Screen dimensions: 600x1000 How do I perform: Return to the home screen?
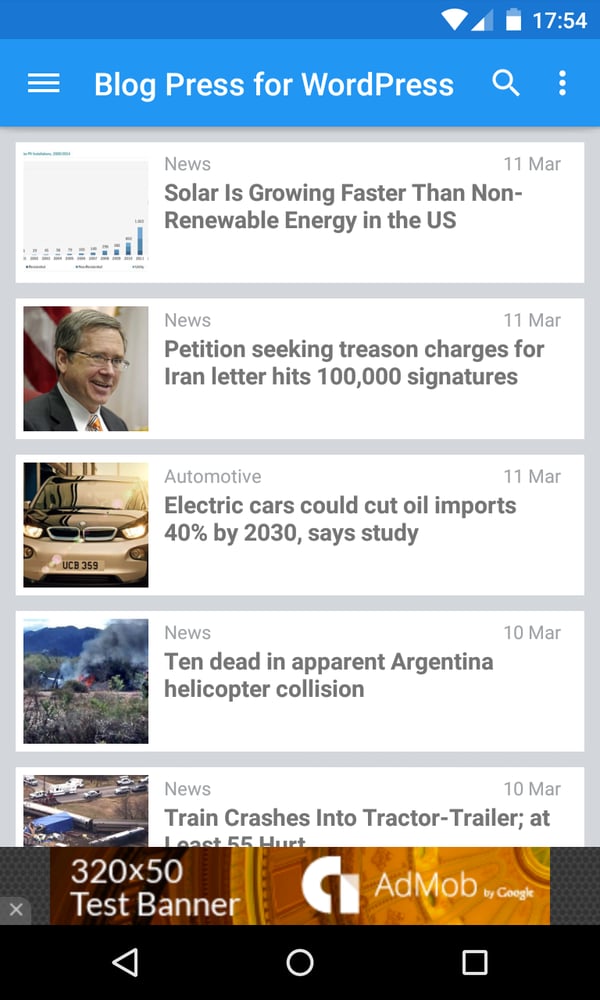coord(300,962)
